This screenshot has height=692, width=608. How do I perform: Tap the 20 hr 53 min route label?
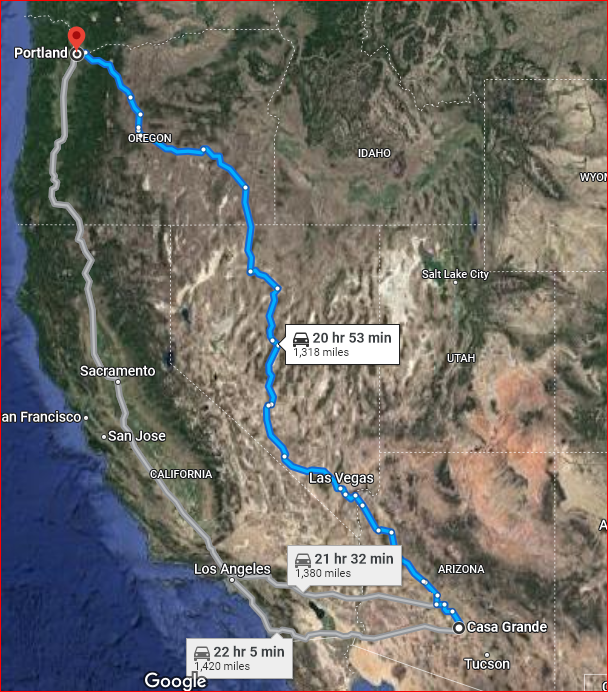[x=341, y=343]
